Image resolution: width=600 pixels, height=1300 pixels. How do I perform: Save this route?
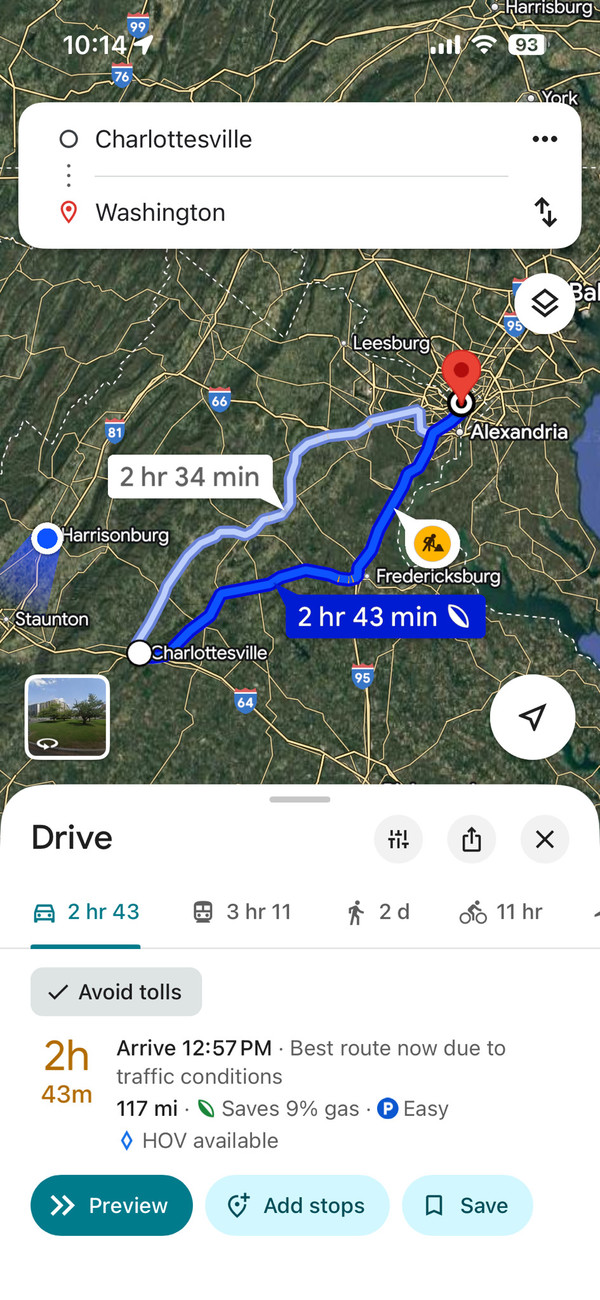(x=467, y=1205)
